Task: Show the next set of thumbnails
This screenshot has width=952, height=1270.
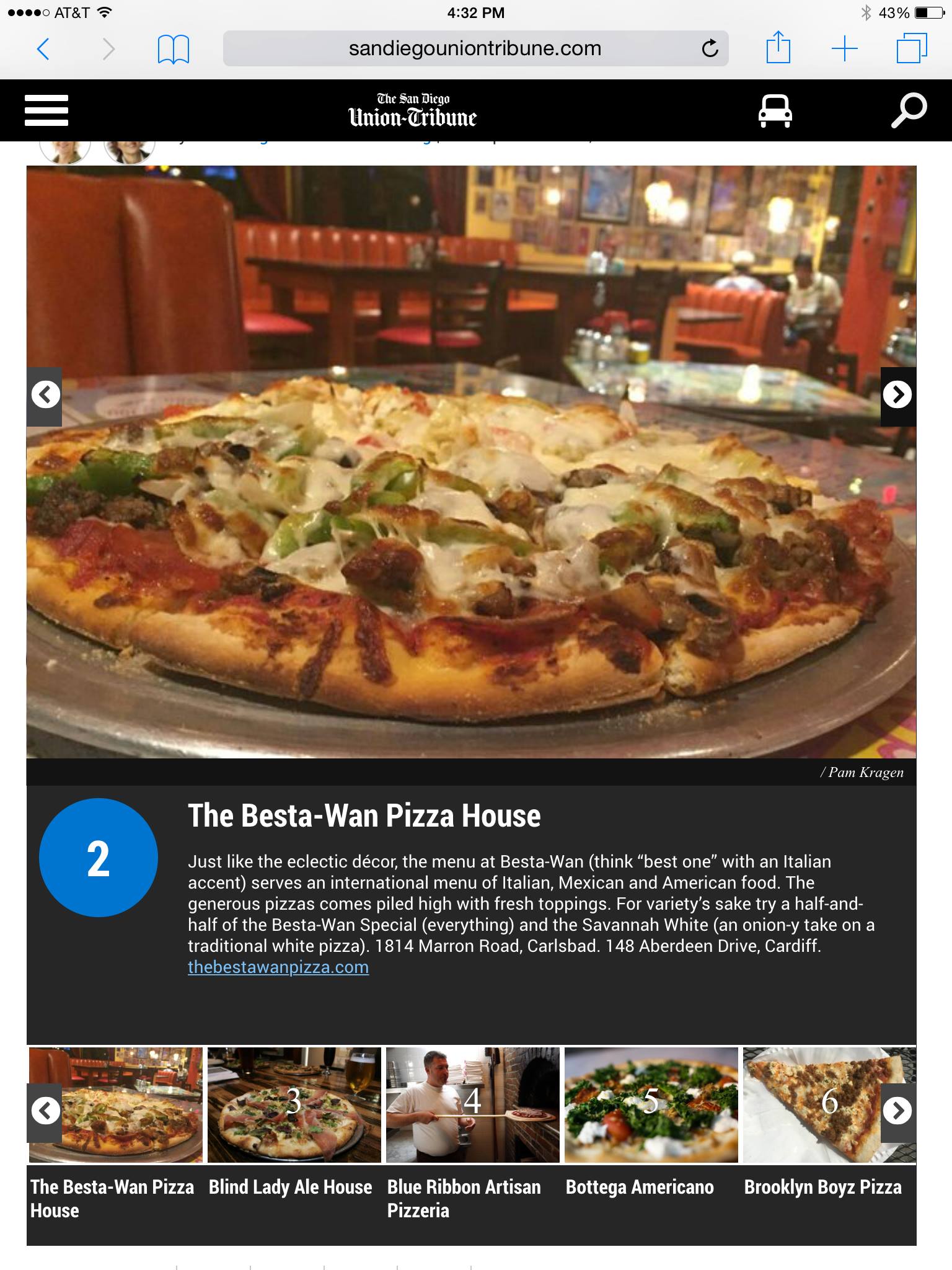Action: coord(897,1111)
